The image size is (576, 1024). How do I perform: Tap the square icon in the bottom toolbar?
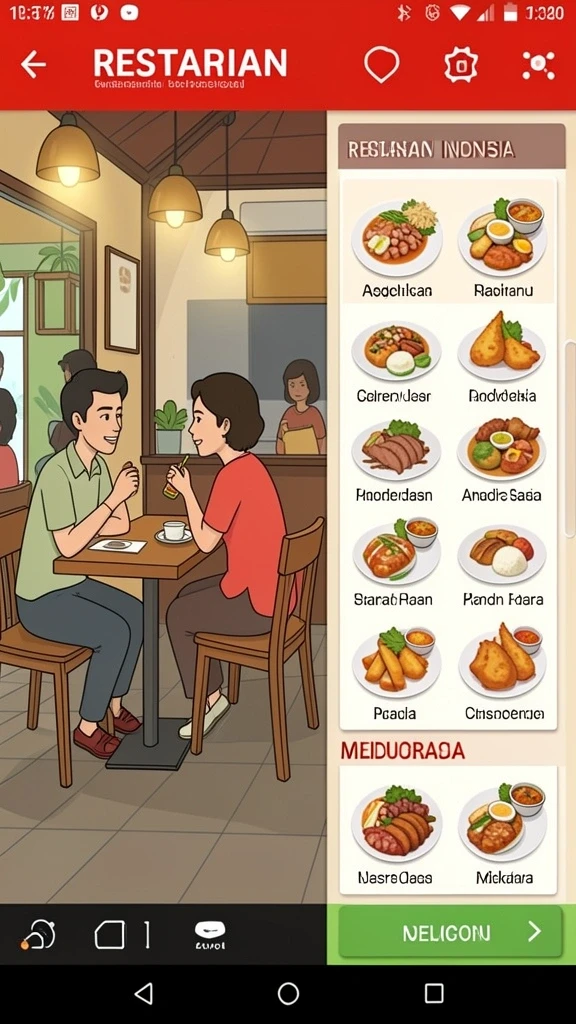pyautogui.click(x=110, y=935)
